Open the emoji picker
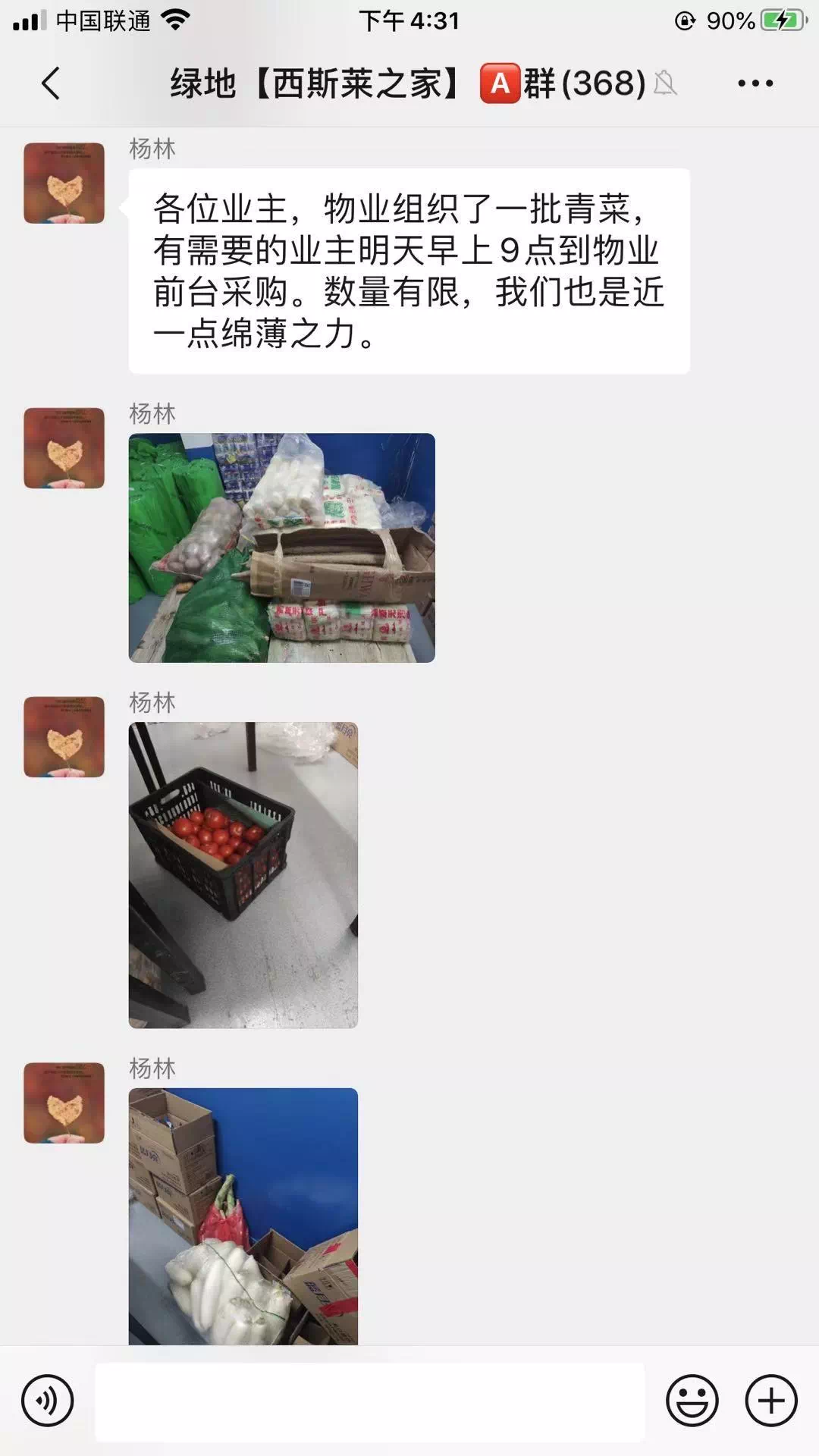The image size is (819, 1456). pos(692,1401)
